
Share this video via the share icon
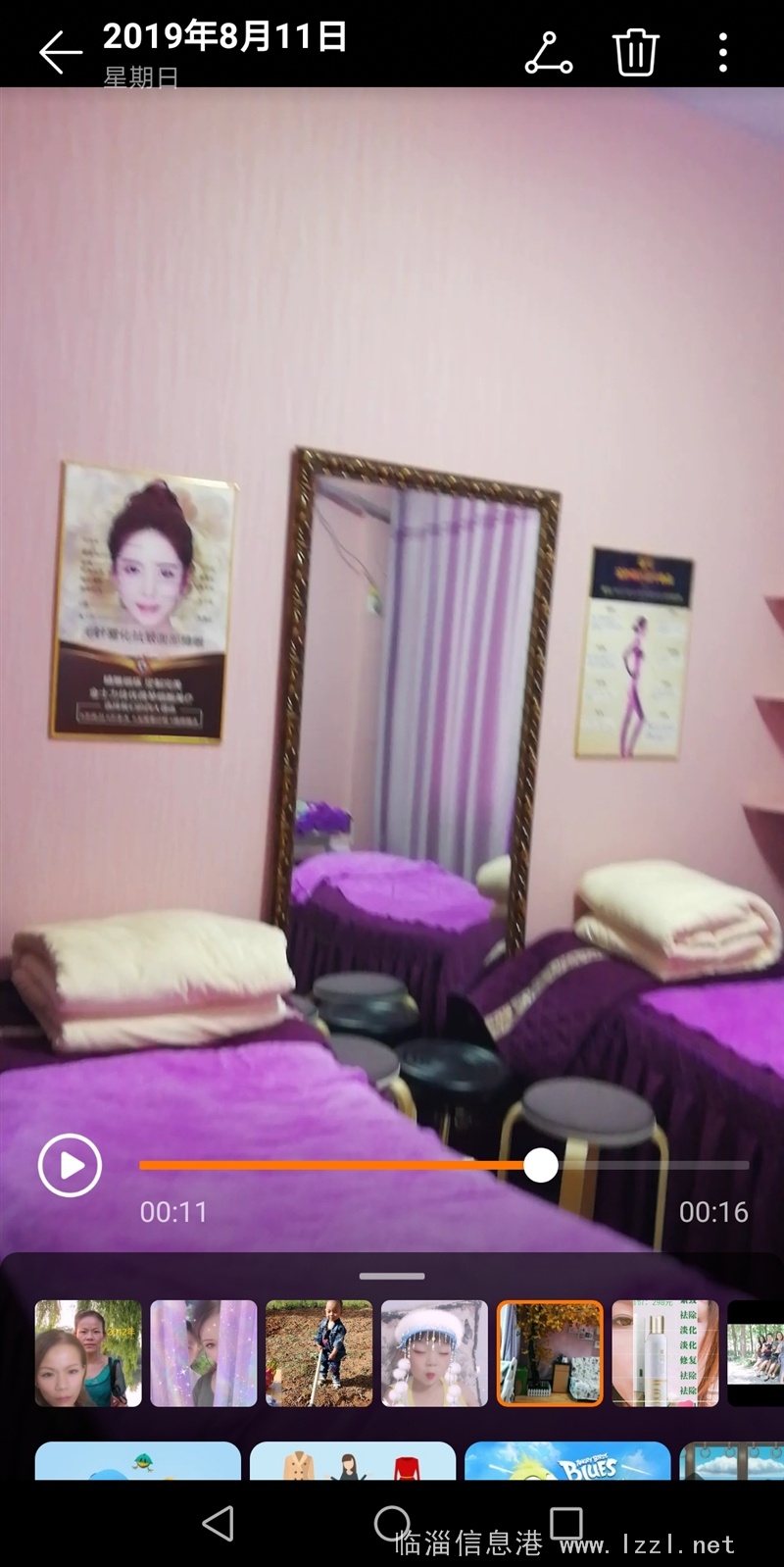tap(549, 53)
